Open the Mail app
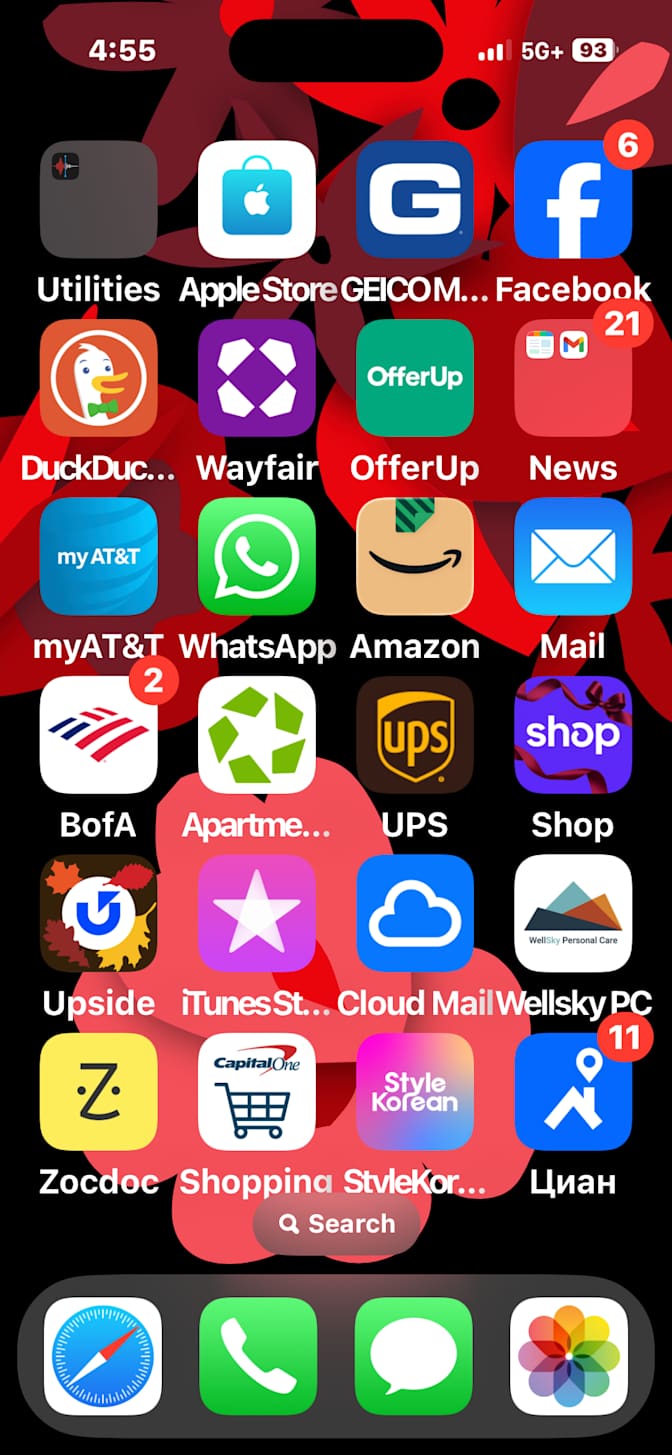 [573, 556]
